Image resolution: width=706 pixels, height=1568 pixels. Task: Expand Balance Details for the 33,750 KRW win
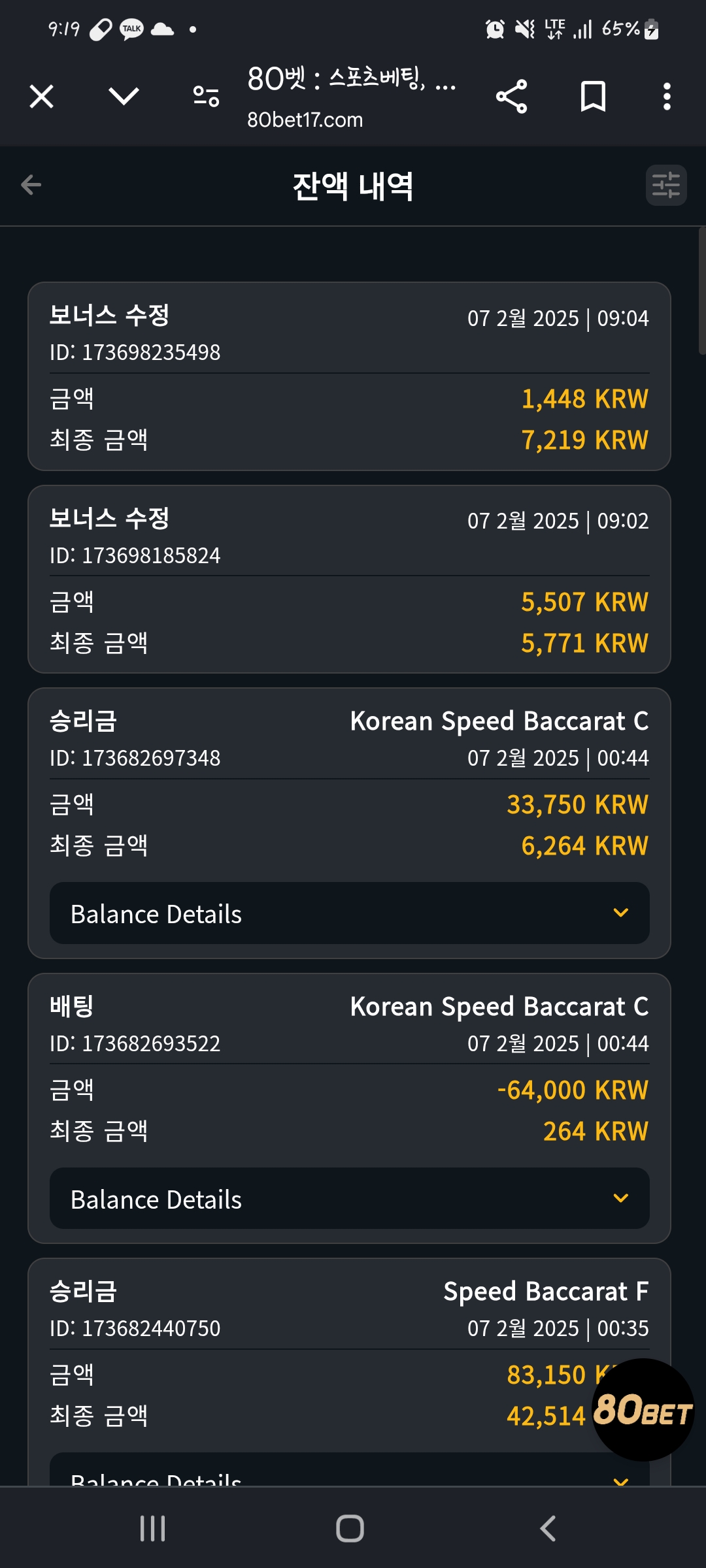(x=350, y=913)
